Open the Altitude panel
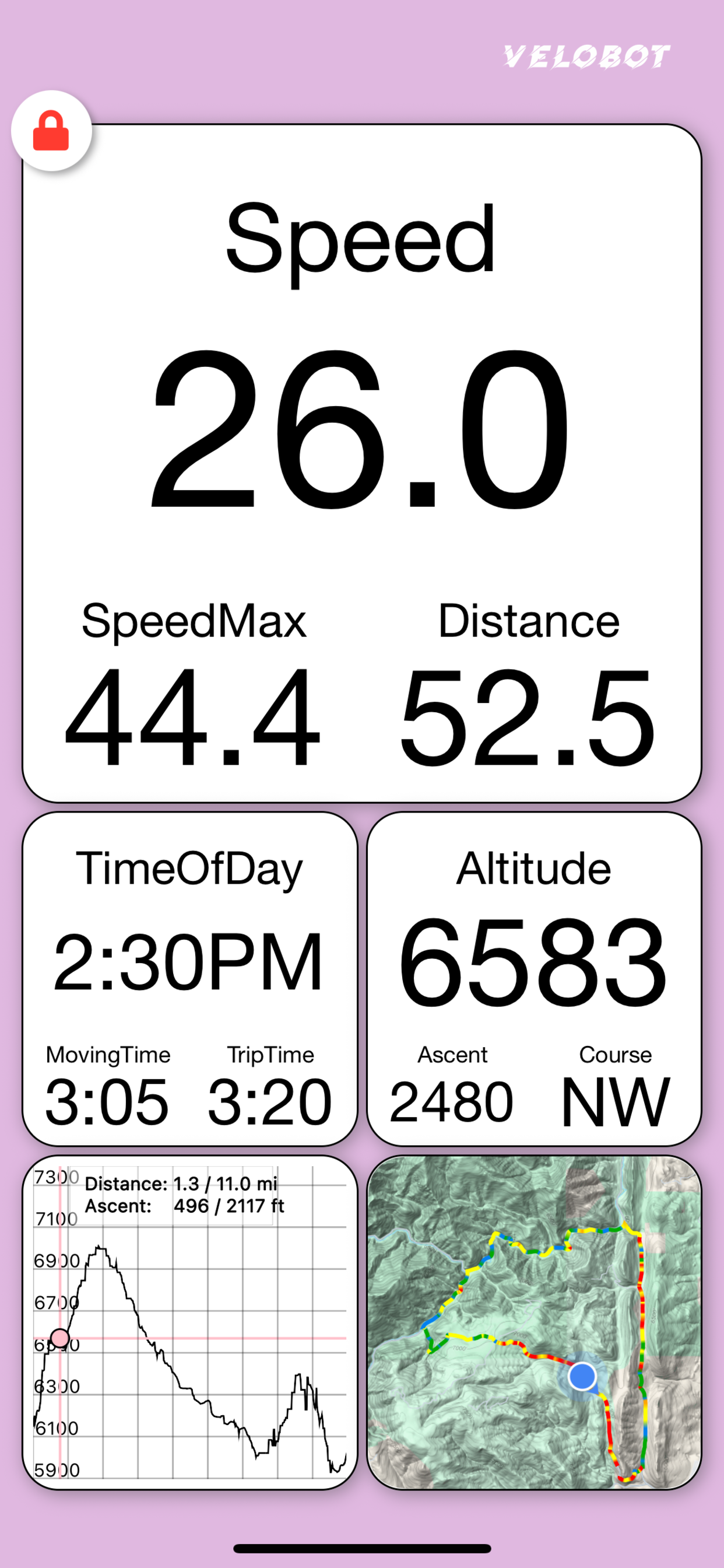The height and width of the screenshot is (1568, 724). (534, 979)
